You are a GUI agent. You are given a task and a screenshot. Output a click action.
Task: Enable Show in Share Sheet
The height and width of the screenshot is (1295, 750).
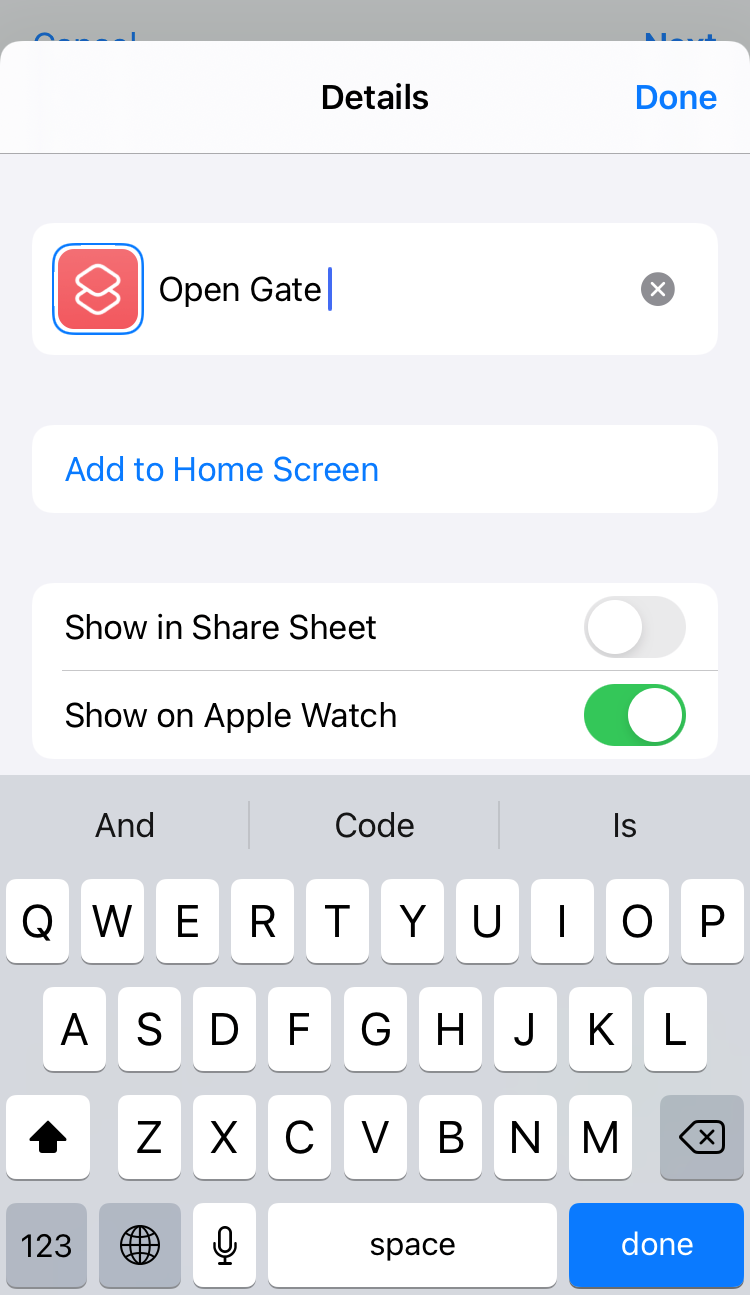pyautogui.click(x=635, y=628)
